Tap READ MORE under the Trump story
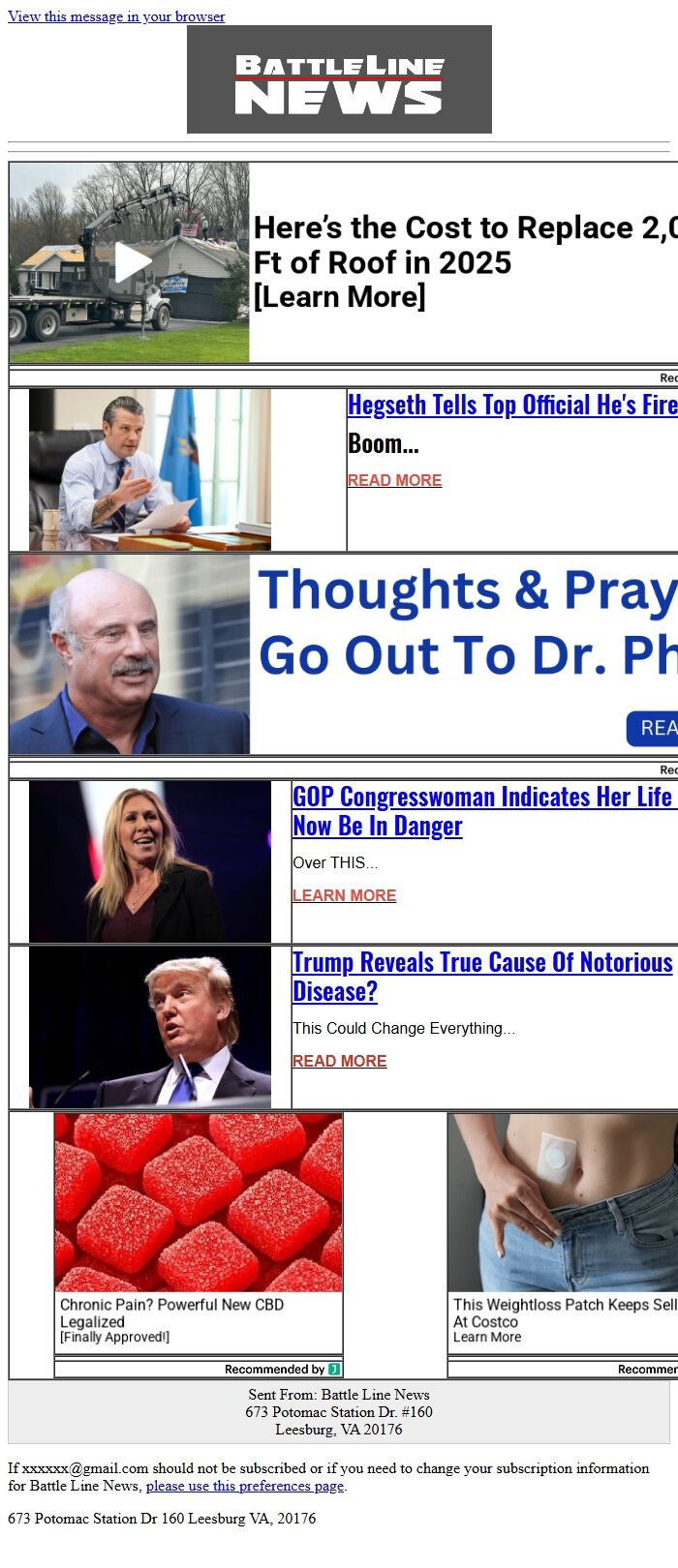Screen dimensions: 678x1568 339,1061
